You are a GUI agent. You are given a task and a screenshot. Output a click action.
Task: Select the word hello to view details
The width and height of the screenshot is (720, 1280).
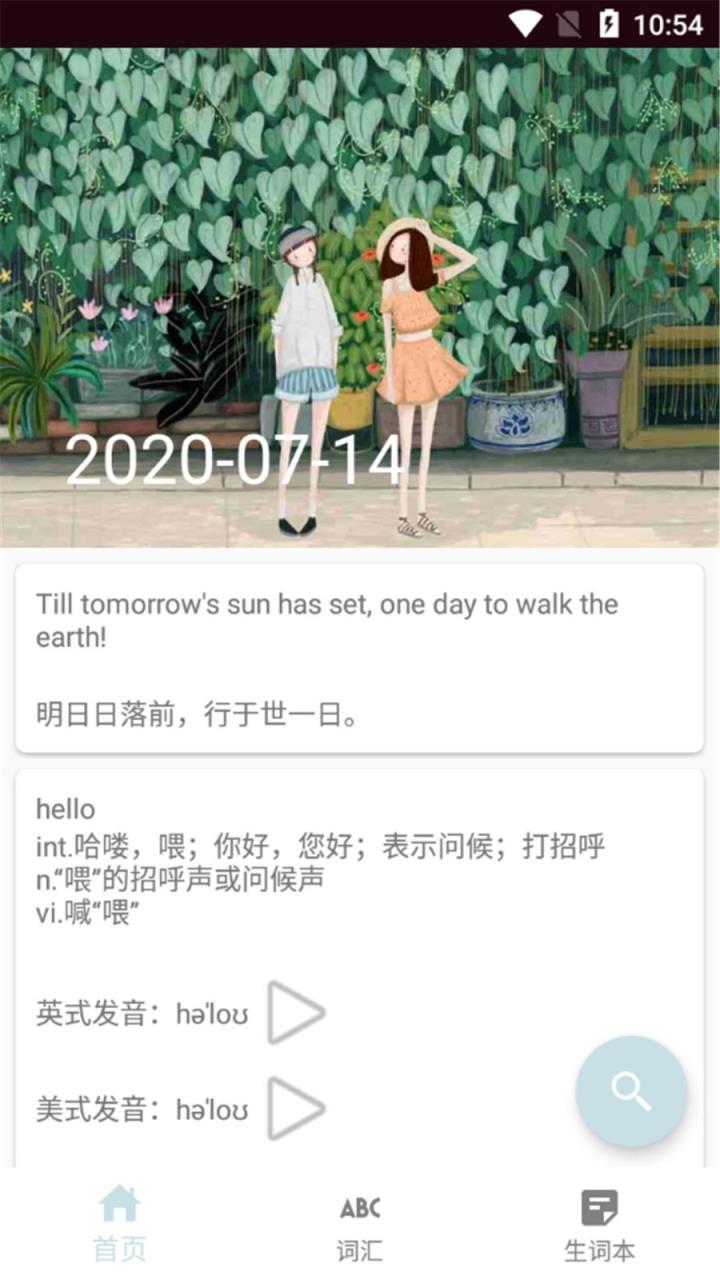point(62,810)
